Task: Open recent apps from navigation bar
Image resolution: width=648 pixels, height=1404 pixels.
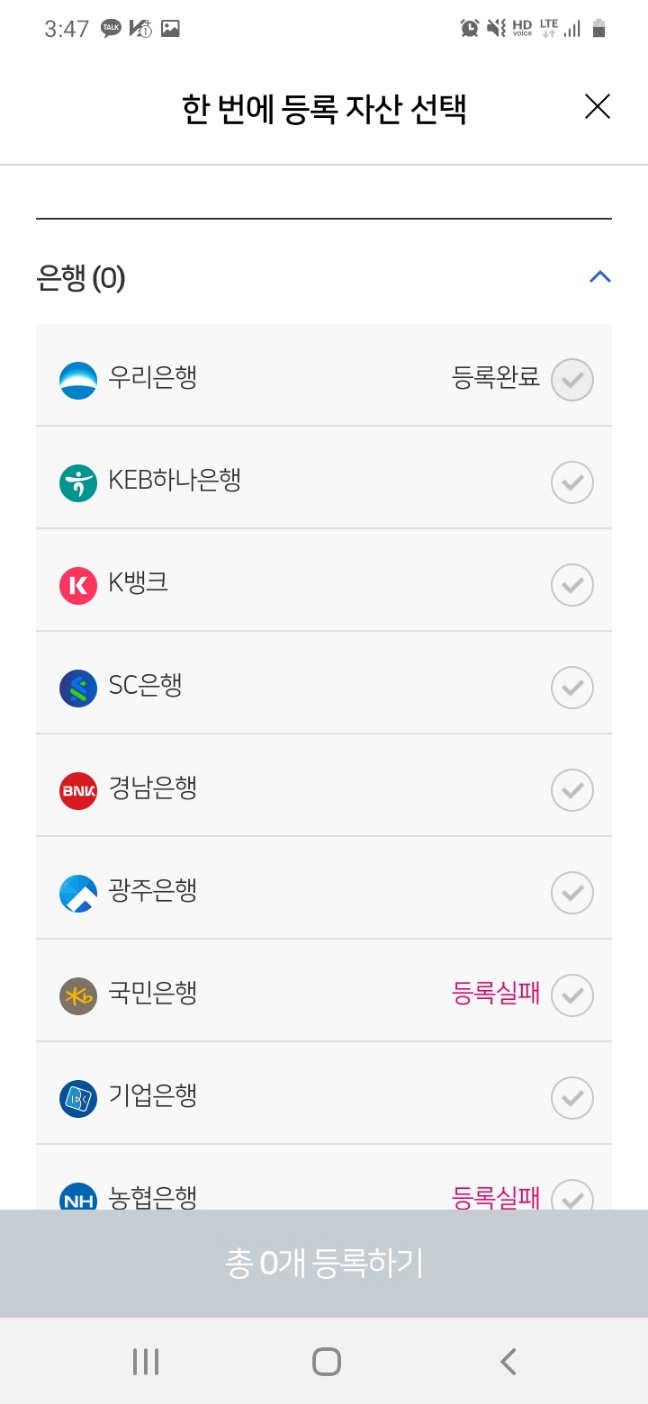Action: pyautogui.click(x=146, y=1361)
